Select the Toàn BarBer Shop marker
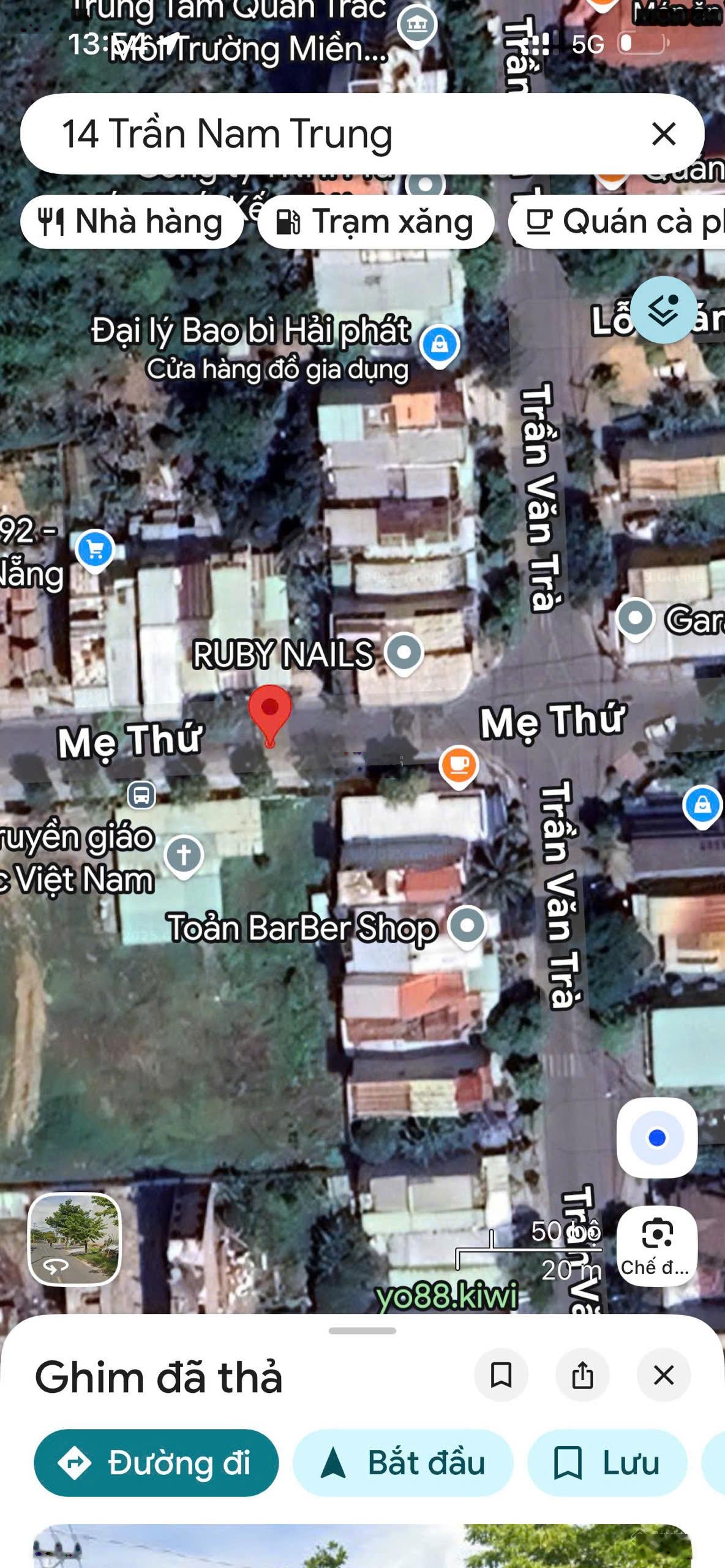 [x=467, y=925]
